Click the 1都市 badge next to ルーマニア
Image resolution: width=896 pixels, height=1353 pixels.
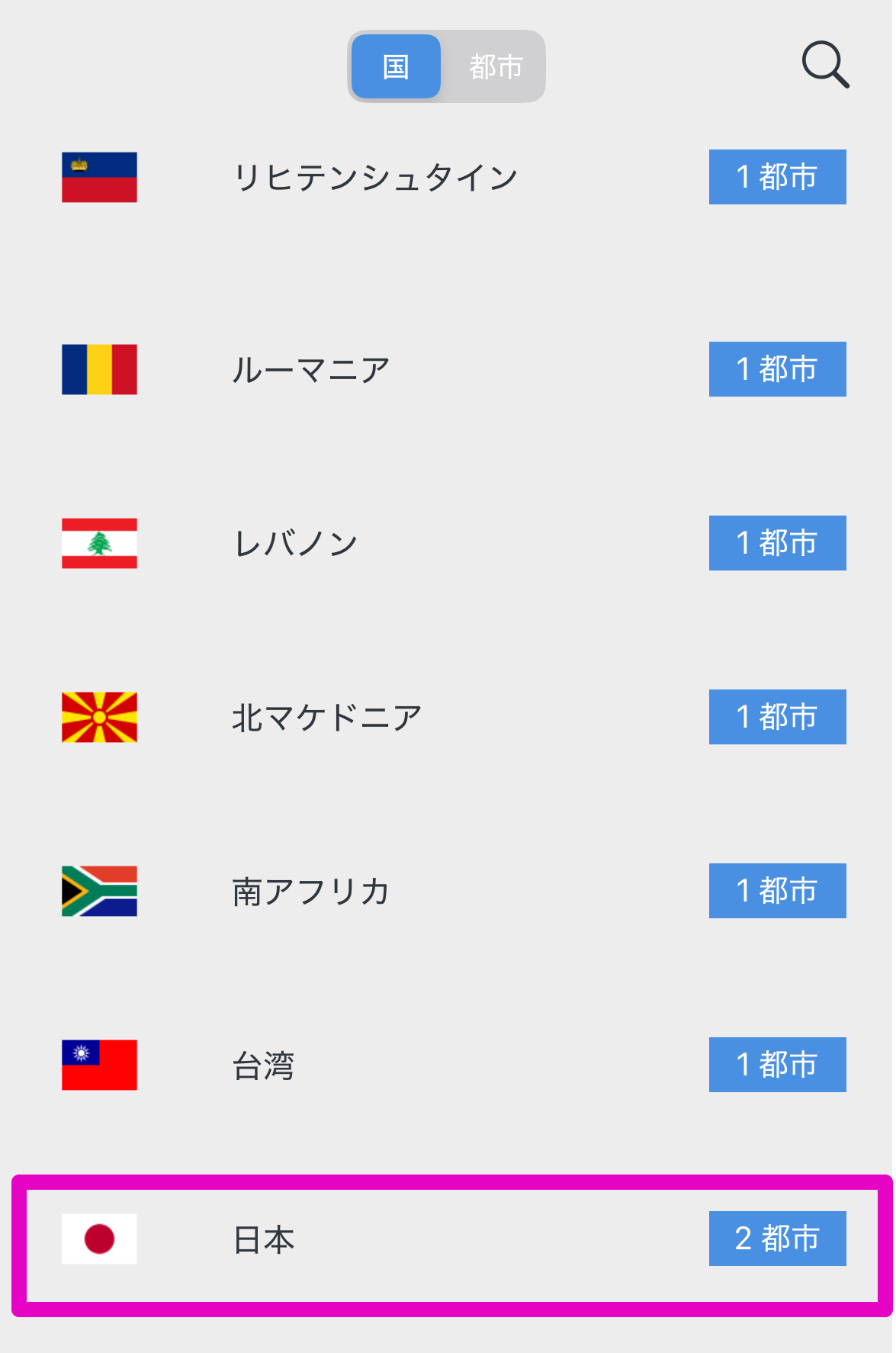777,369
